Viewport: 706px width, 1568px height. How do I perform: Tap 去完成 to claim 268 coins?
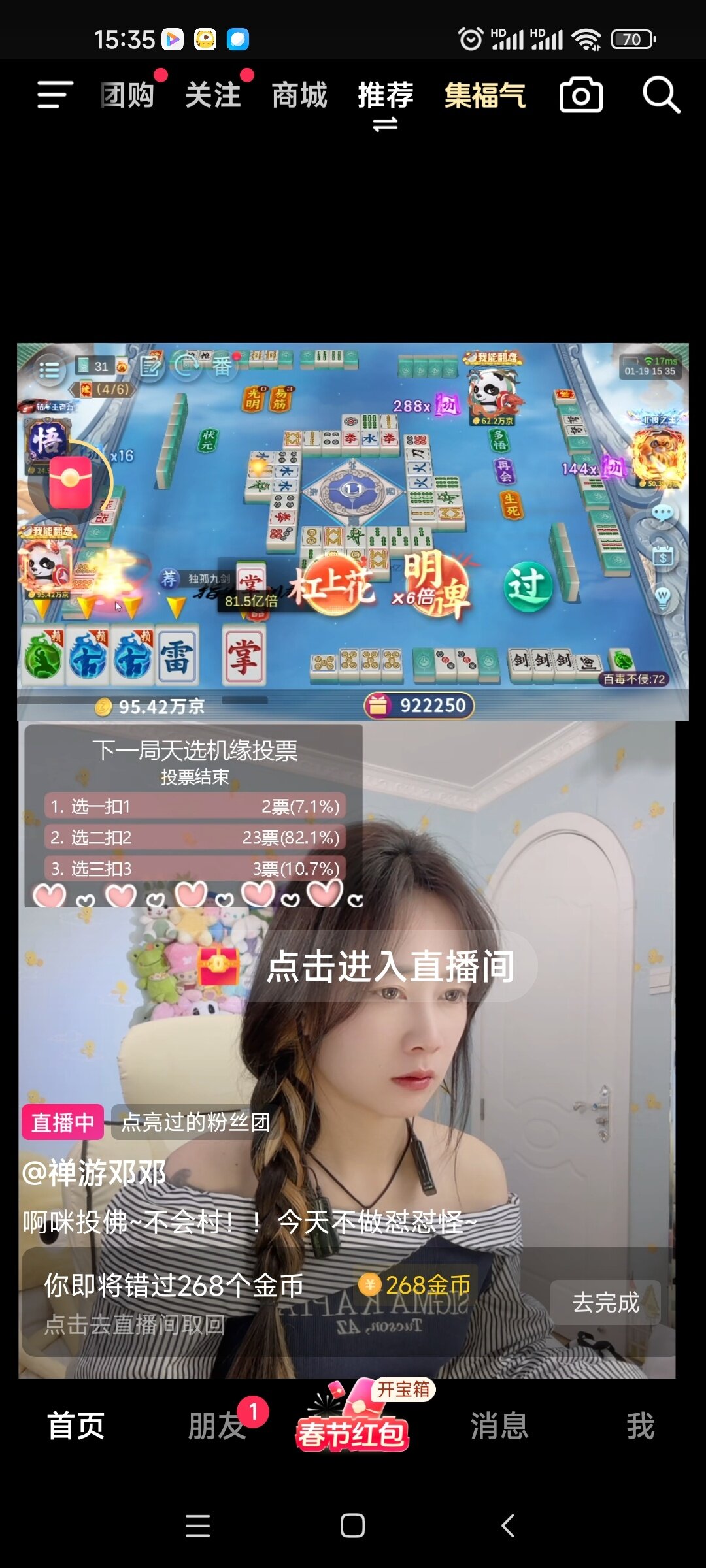click(x=605, y=1302)
